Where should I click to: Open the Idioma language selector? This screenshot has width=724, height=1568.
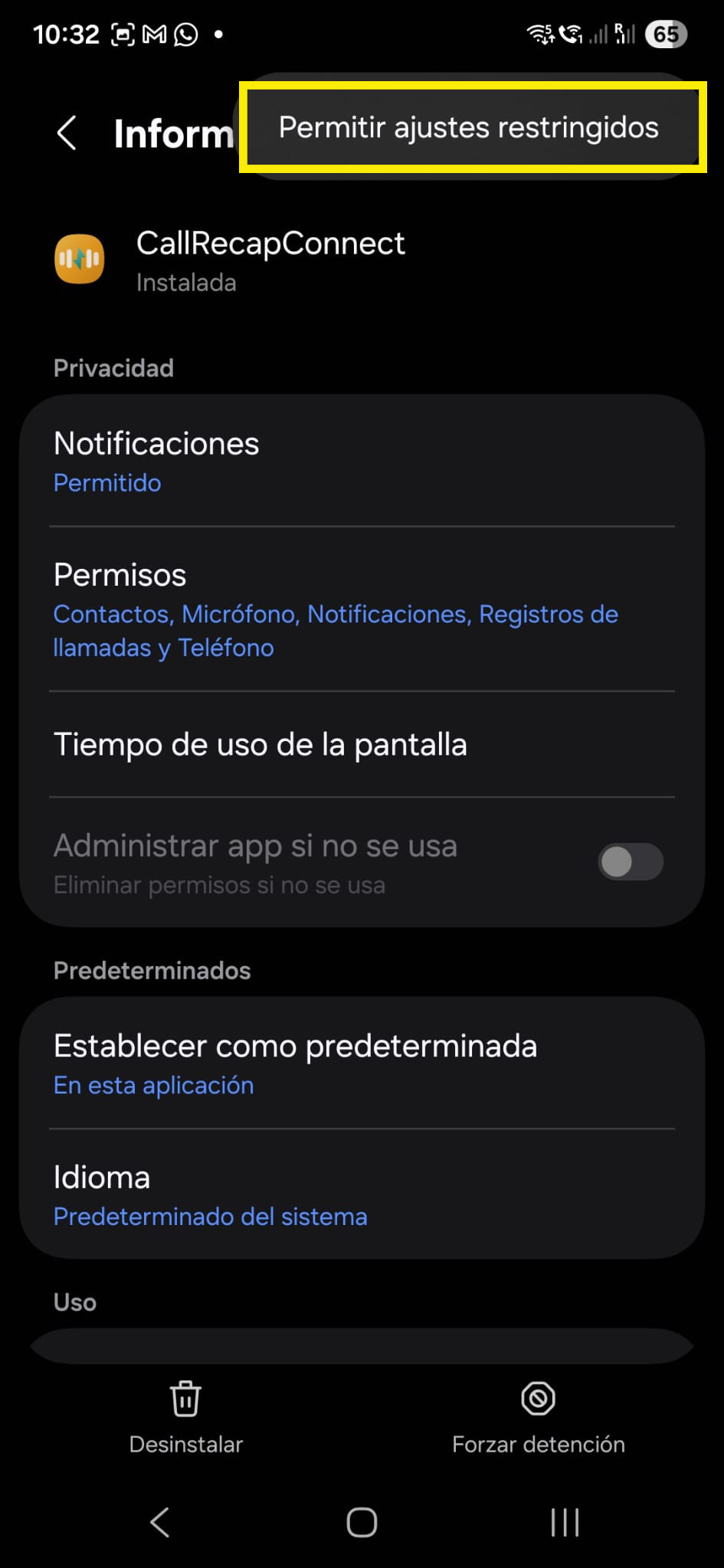click(x=360, y=1193)
